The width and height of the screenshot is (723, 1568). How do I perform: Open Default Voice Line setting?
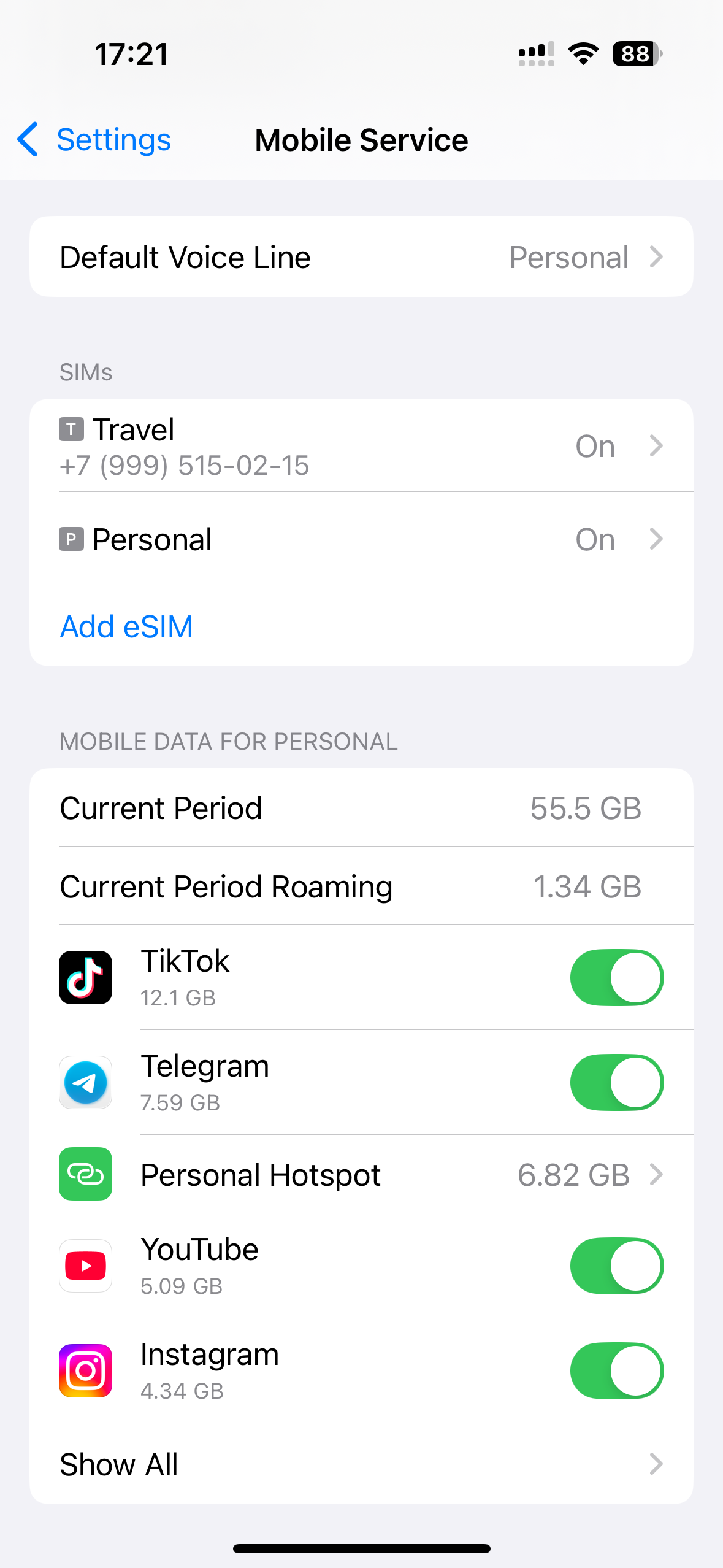click(x=361, y=257)
